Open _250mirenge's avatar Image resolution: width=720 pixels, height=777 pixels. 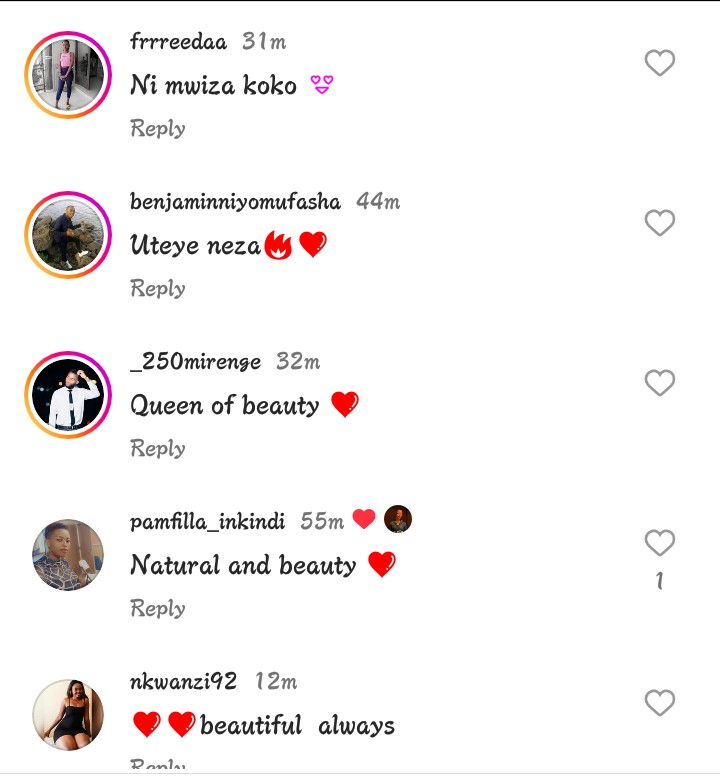68,396
